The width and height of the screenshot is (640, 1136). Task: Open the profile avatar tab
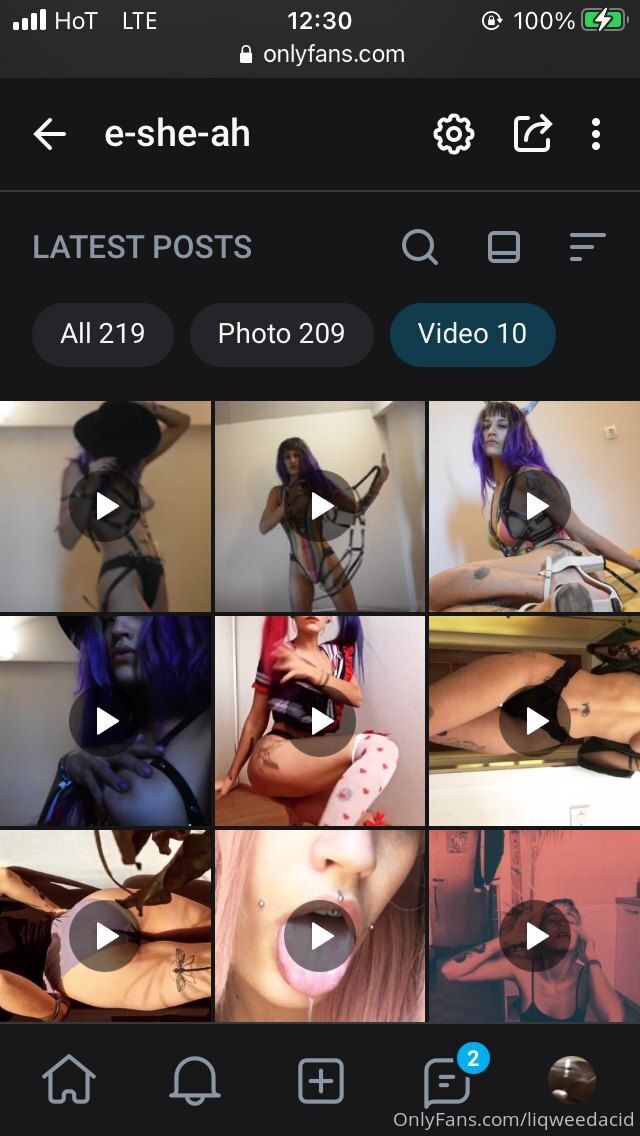[572, 1080]
